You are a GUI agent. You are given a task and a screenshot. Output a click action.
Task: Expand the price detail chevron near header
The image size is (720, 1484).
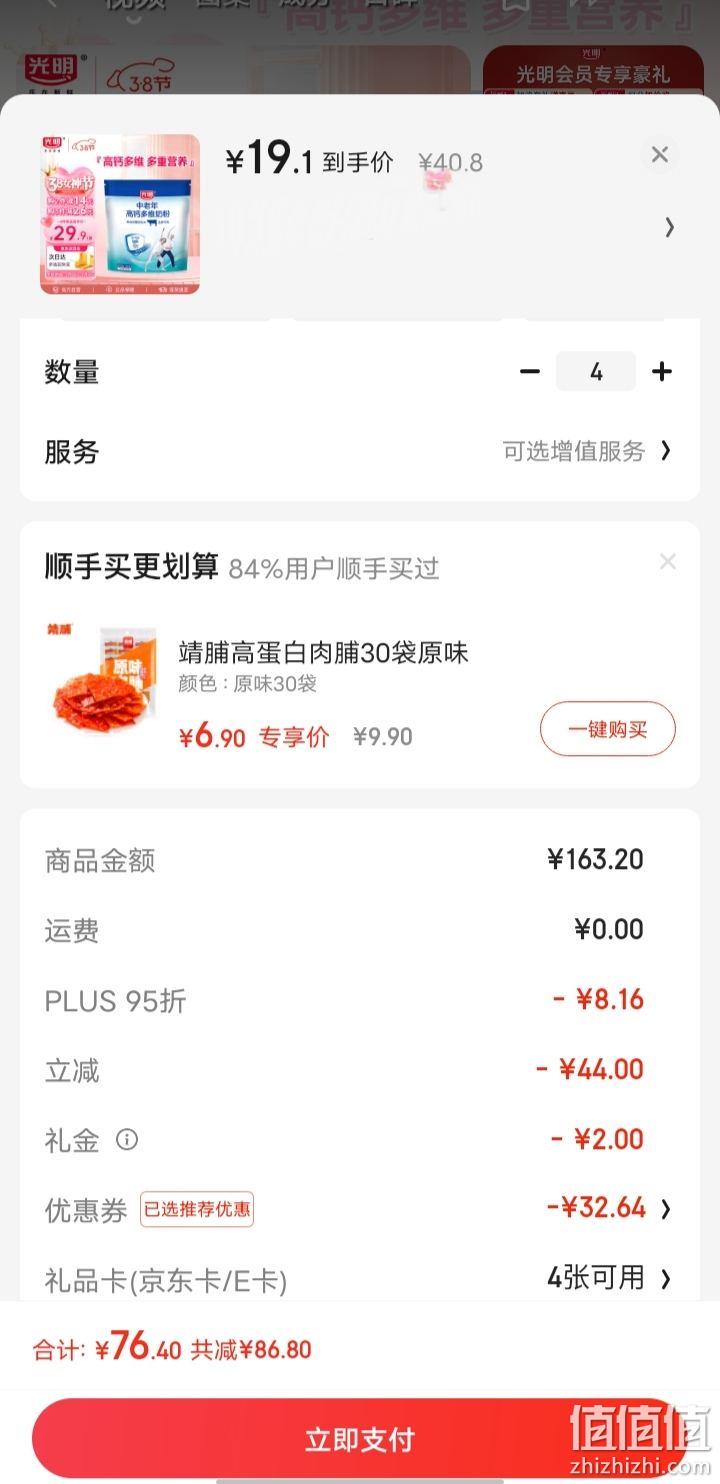point(669,227)
